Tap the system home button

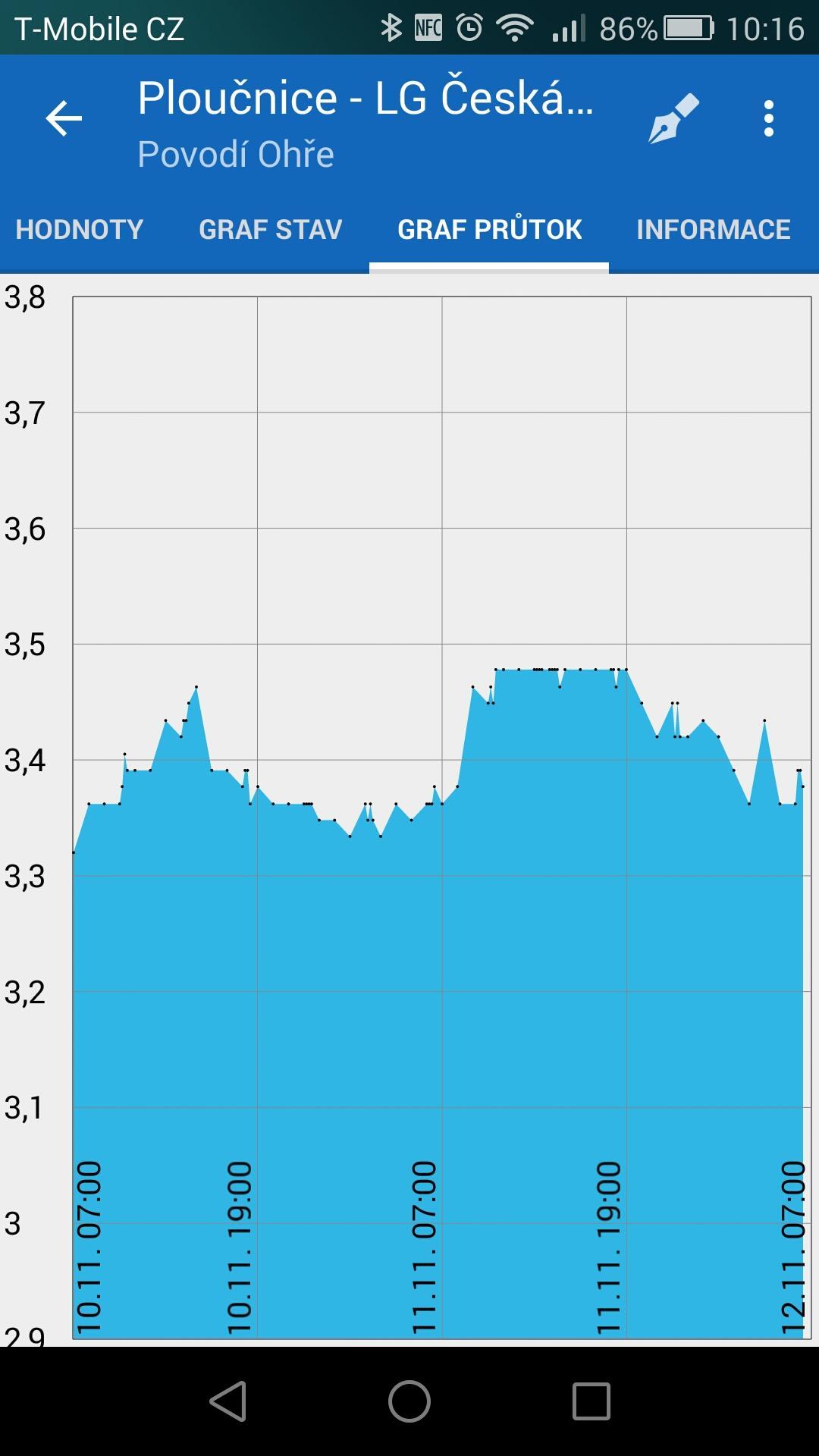coord(409,1401)
